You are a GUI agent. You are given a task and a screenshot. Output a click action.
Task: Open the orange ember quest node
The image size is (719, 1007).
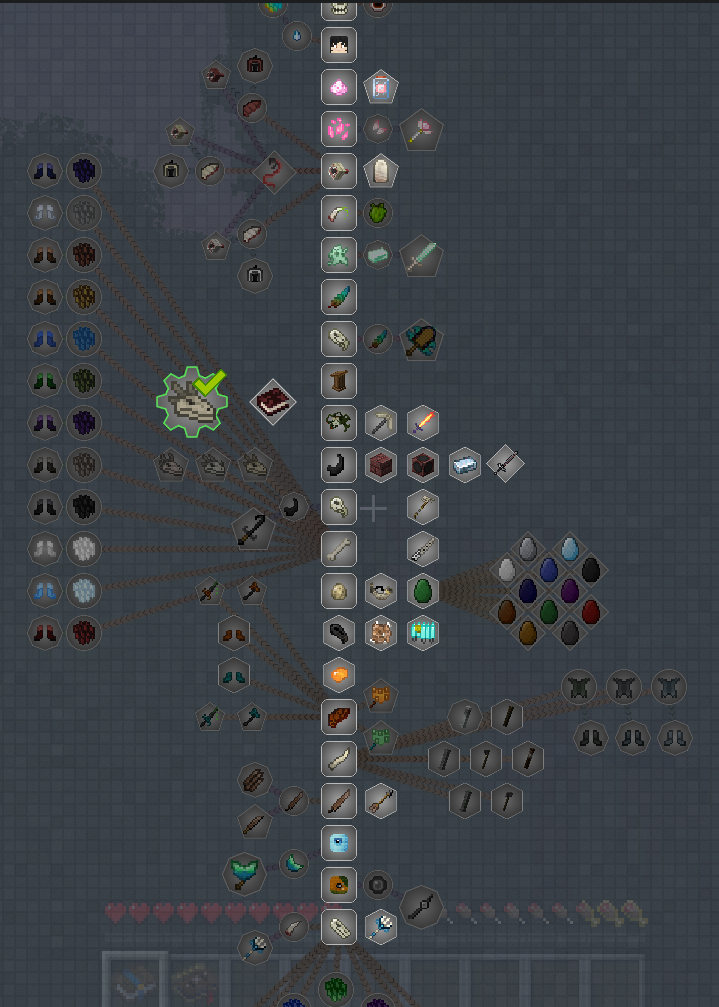(x=339, y=675)
